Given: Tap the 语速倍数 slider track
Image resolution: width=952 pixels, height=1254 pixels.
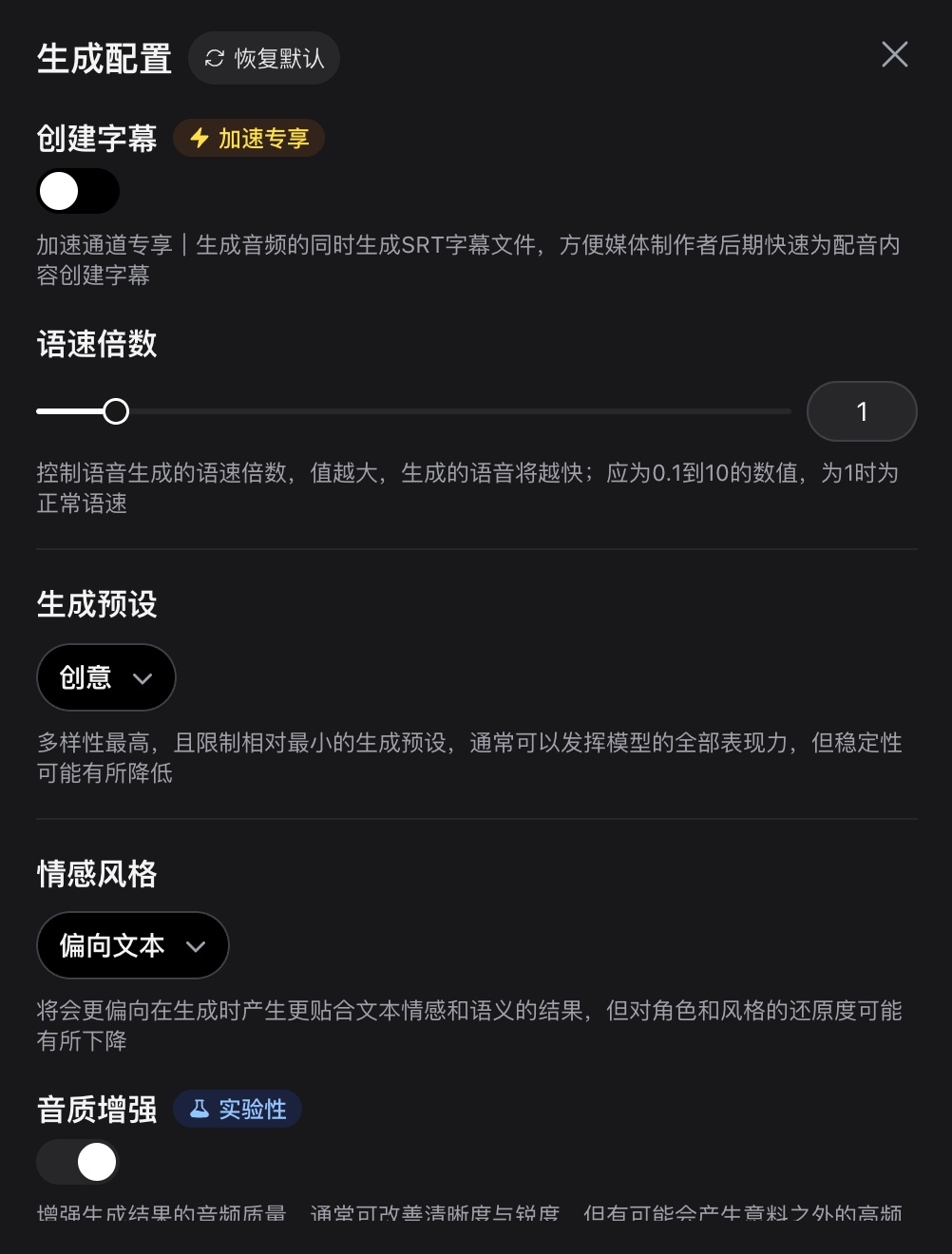Looking at the screenshot, I should pos(456,411).
